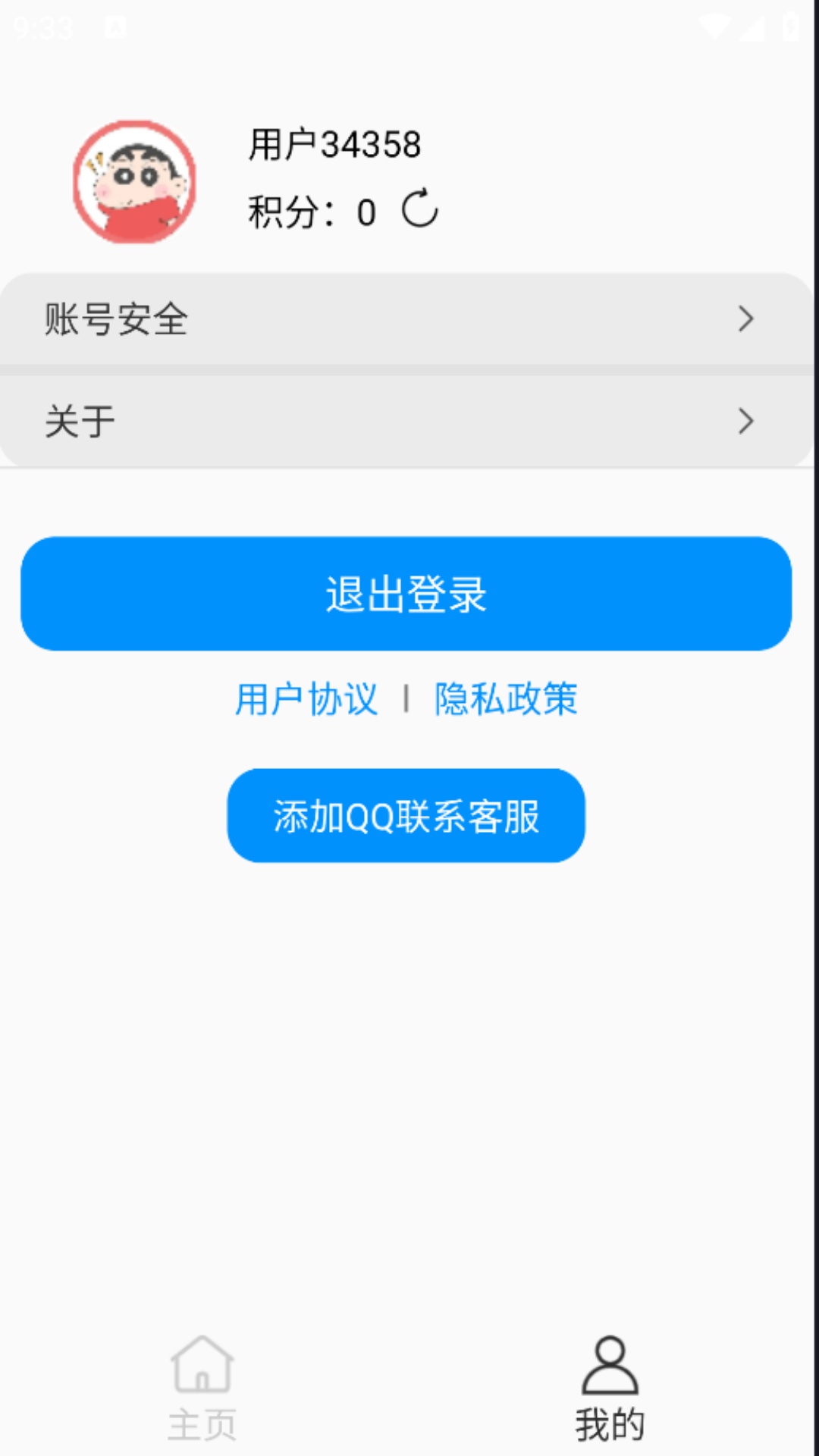Tap the user profile avatar
This screenshot has width=819, height=1456.
[135, 182]
